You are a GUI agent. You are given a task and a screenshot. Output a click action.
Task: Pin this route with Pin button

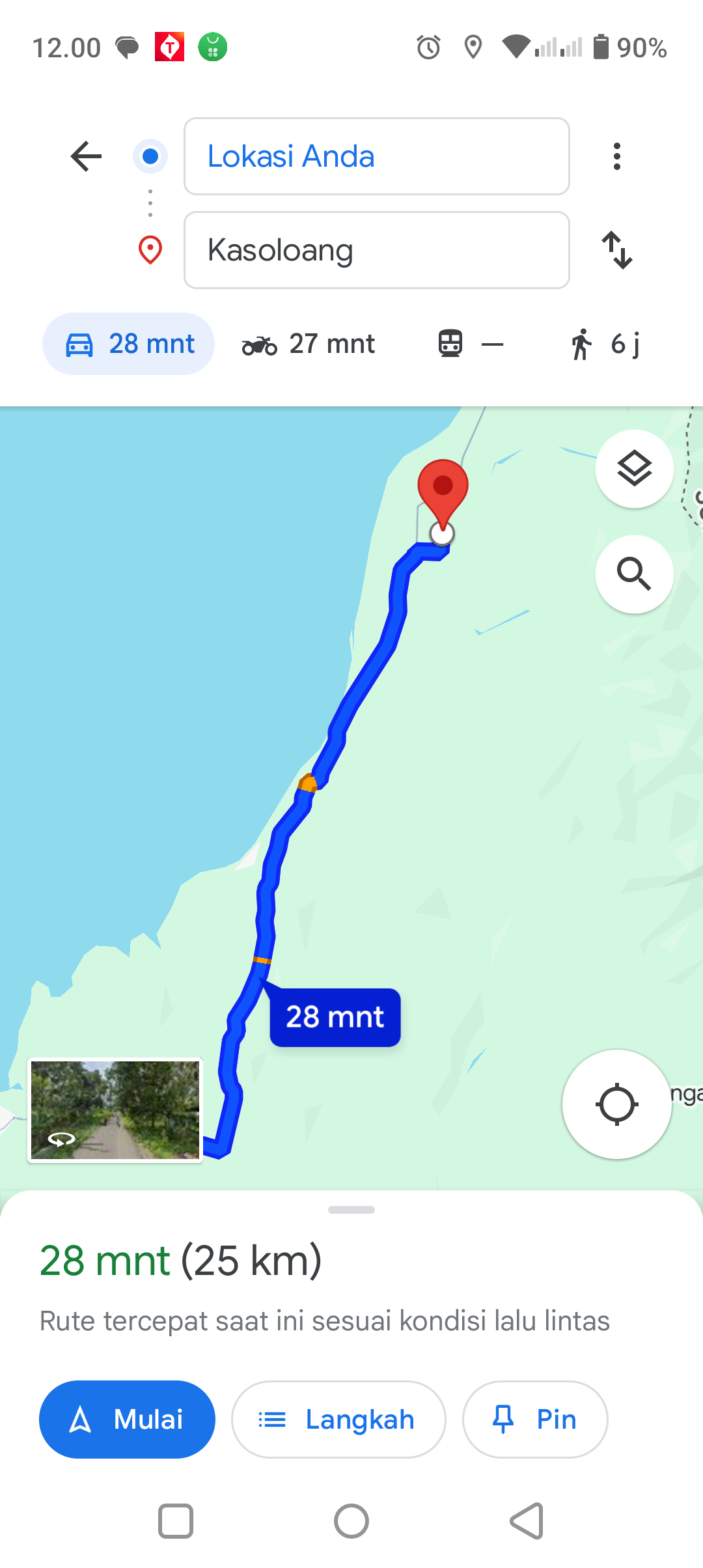535,1420
